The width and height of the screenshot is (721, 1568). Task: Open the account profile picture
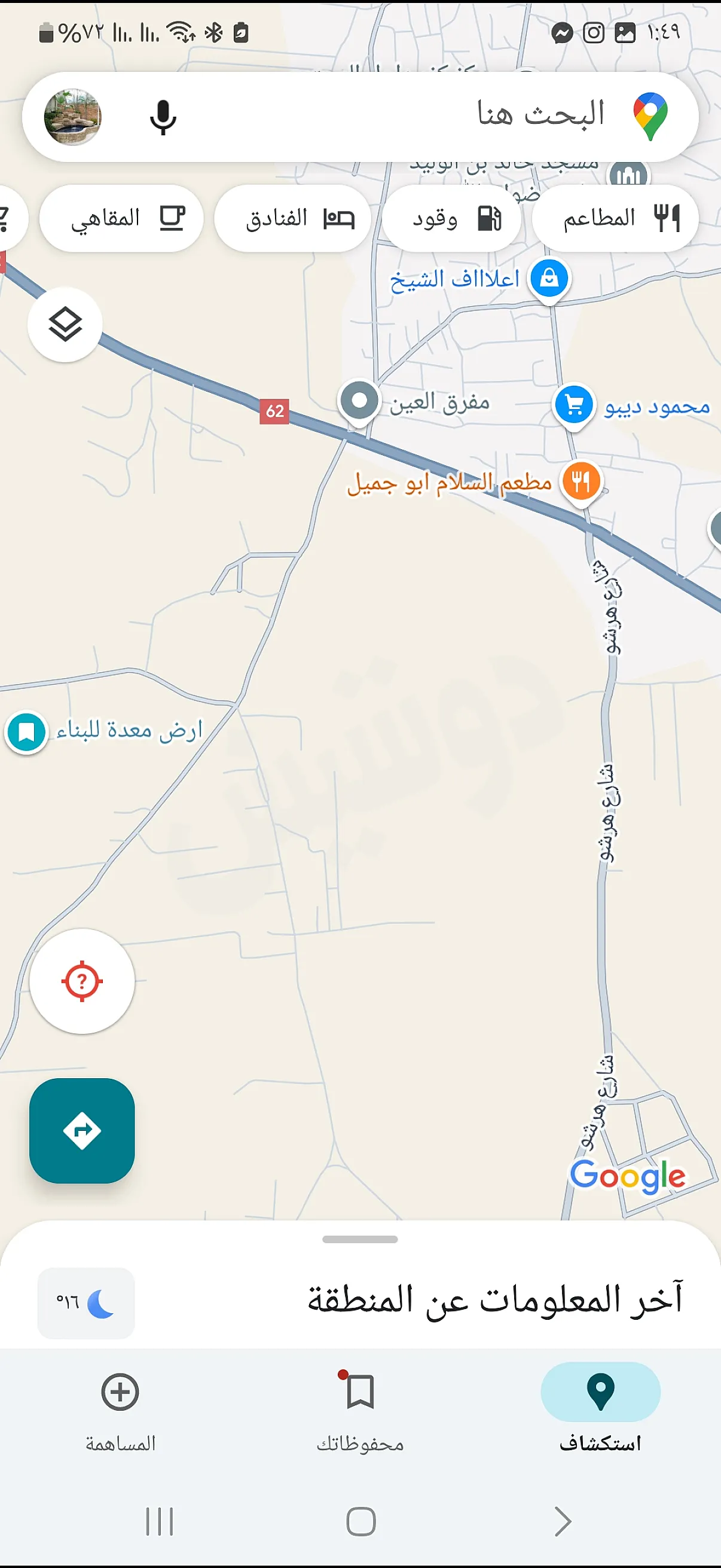pyautogui.click(x=73, y=117)
